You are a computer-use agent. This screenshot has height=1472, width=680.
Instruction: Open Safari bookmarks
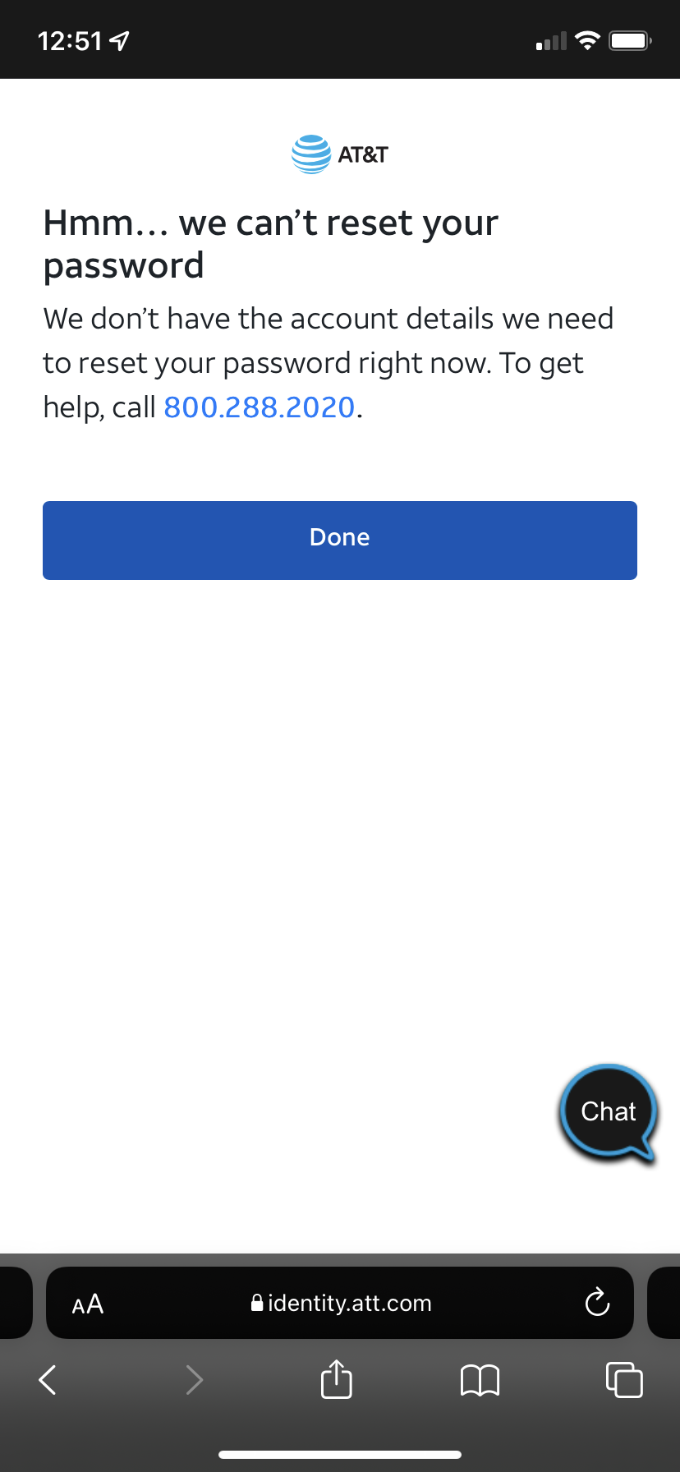coord(480,1381)
